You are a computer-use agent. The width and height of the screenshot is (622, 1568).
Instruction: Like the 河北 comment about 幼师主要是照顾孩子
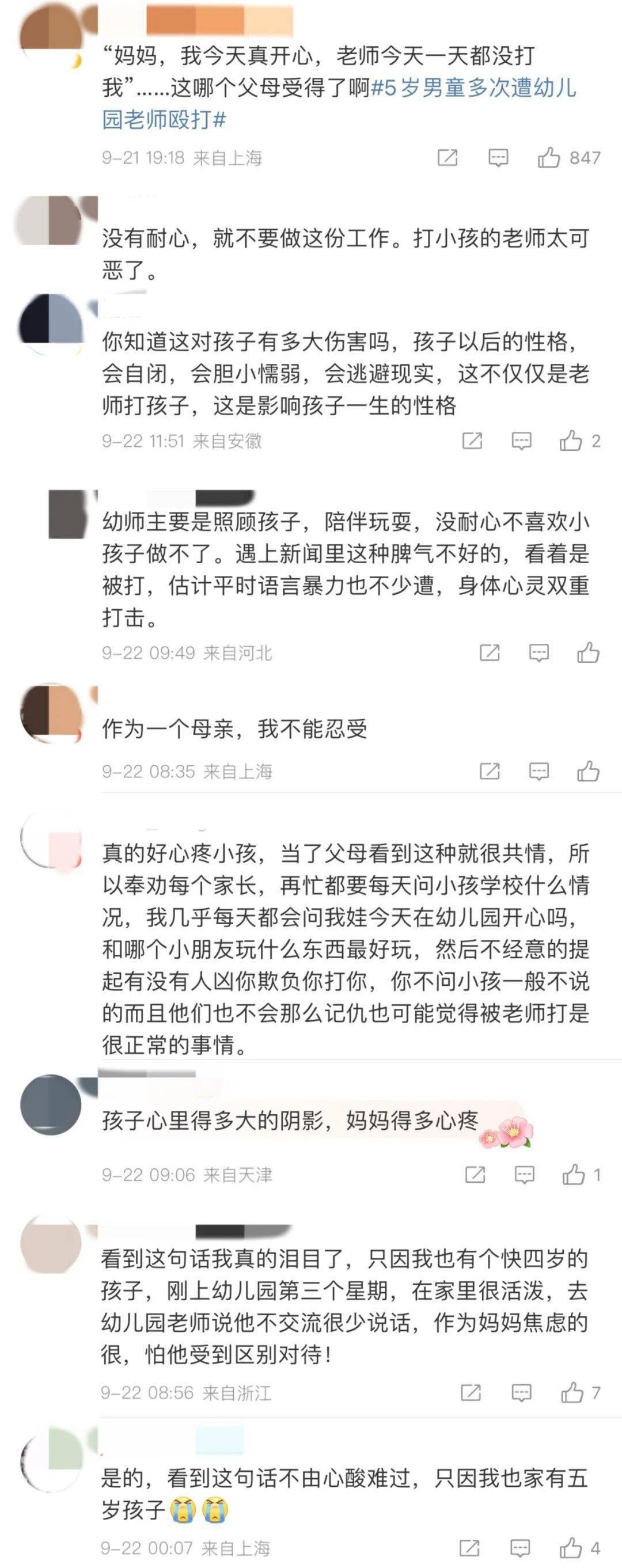tap(588, 652)
